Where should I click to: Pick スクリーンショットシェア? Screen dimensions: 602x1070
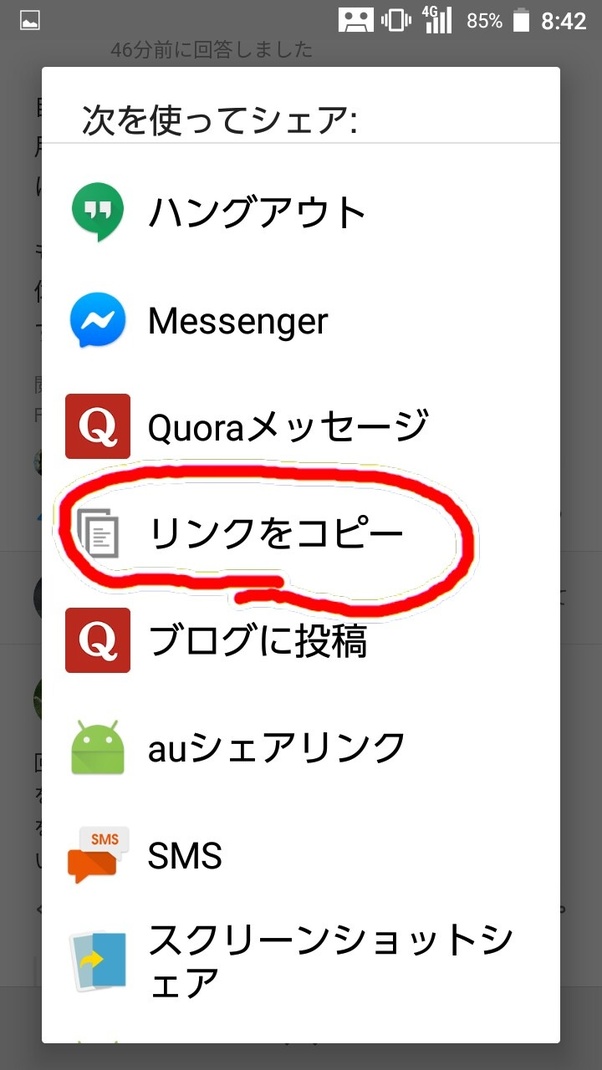[x=300, y=960]
